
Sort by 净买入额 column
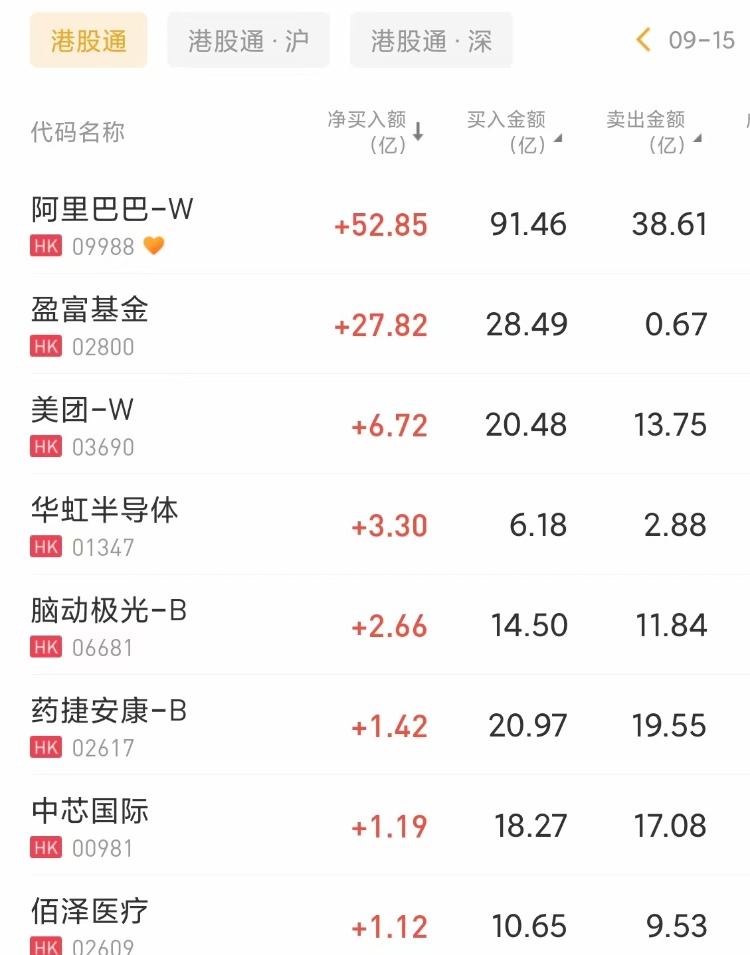point(376,132)
